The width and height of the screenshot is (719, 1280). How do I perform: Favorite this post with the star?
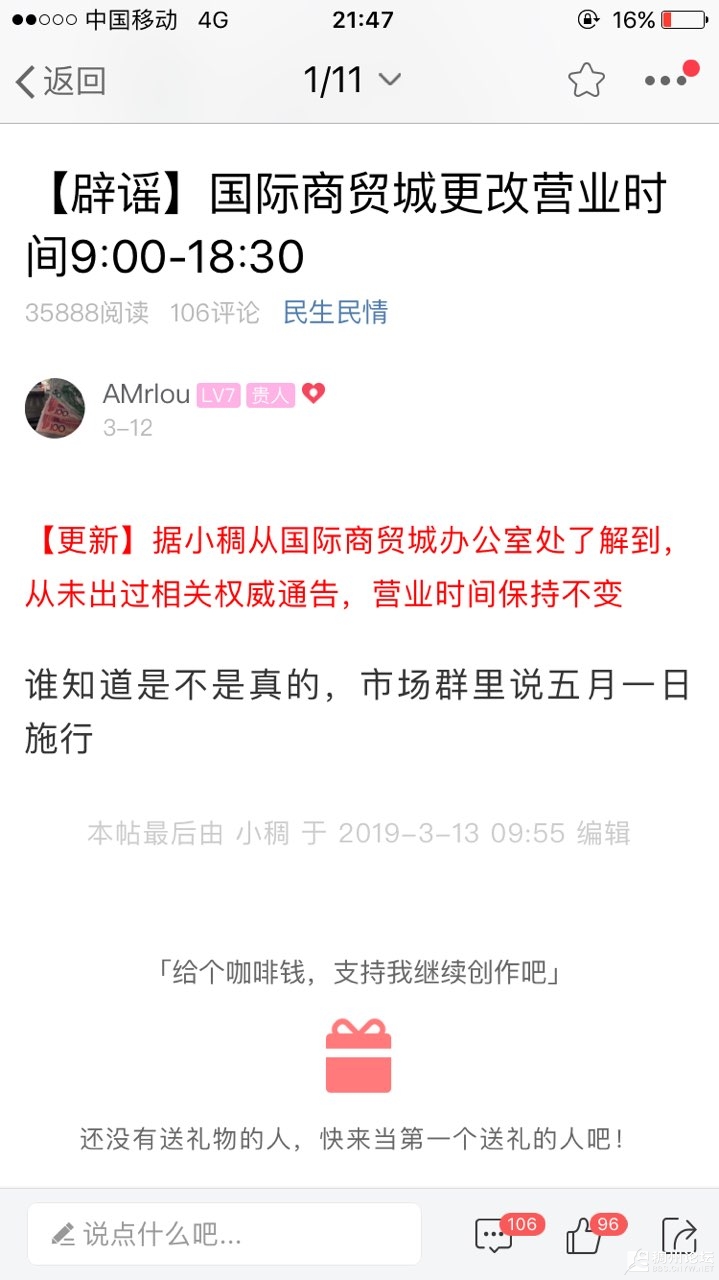(586, 80)
